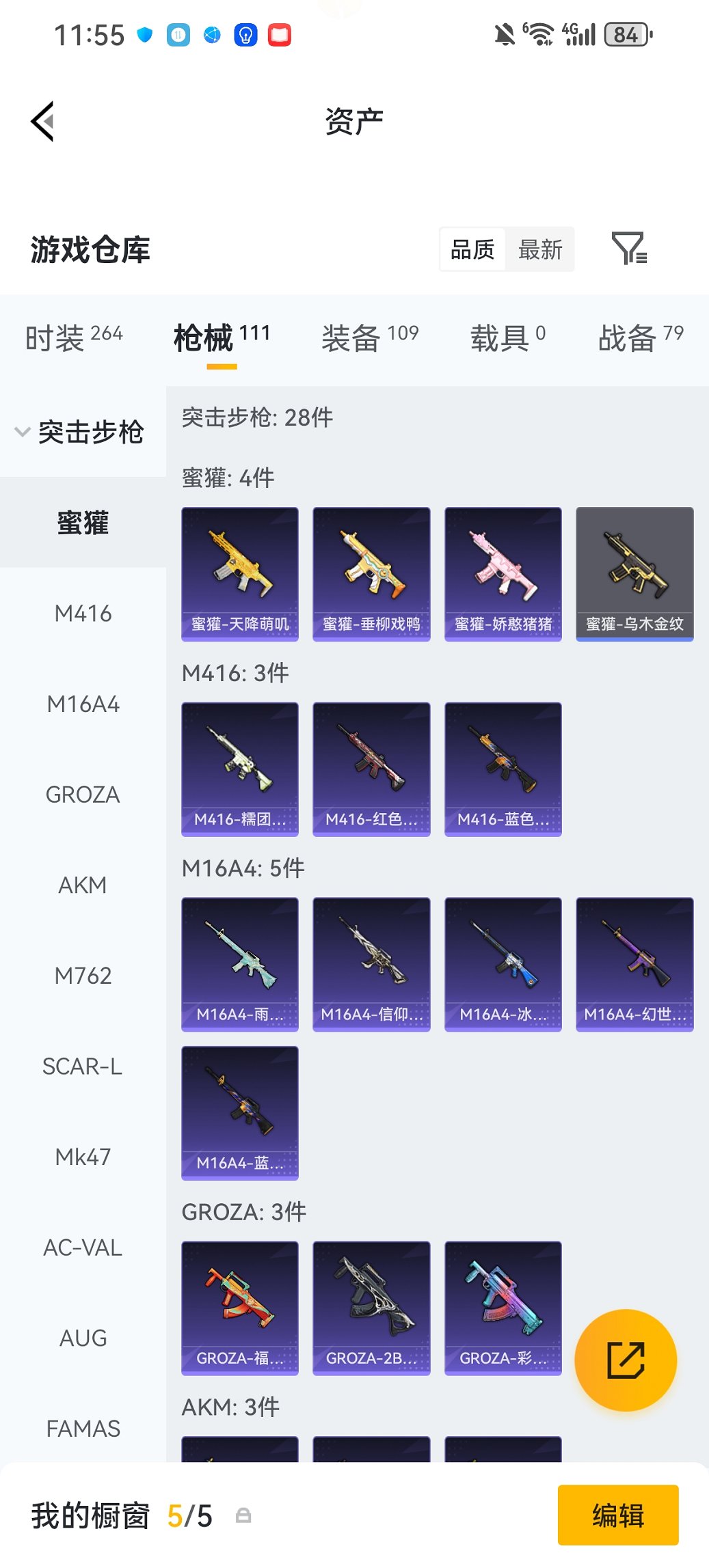Open 蜜獾-乌木金纹 skin
Screen dimensions: 709x1568
point(634,574)
